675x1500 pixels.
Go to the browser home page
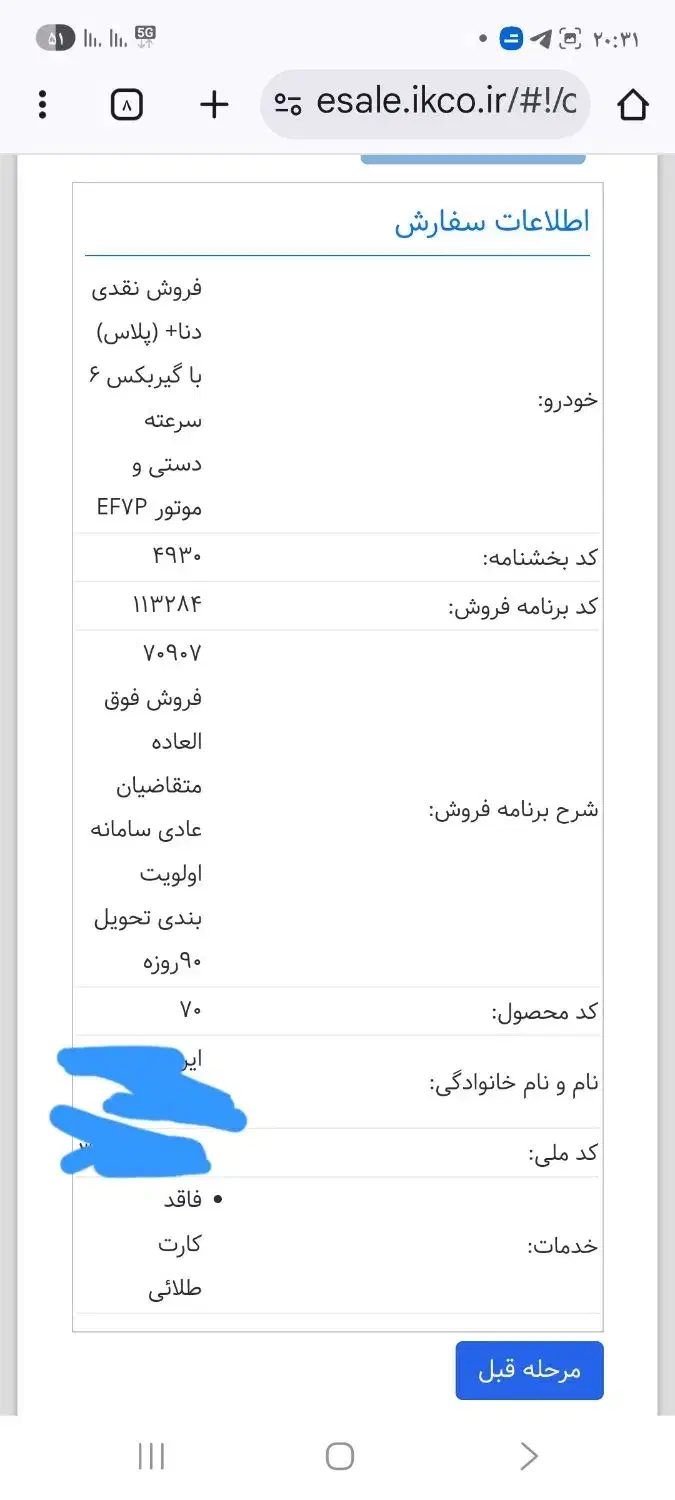[634, 104]
